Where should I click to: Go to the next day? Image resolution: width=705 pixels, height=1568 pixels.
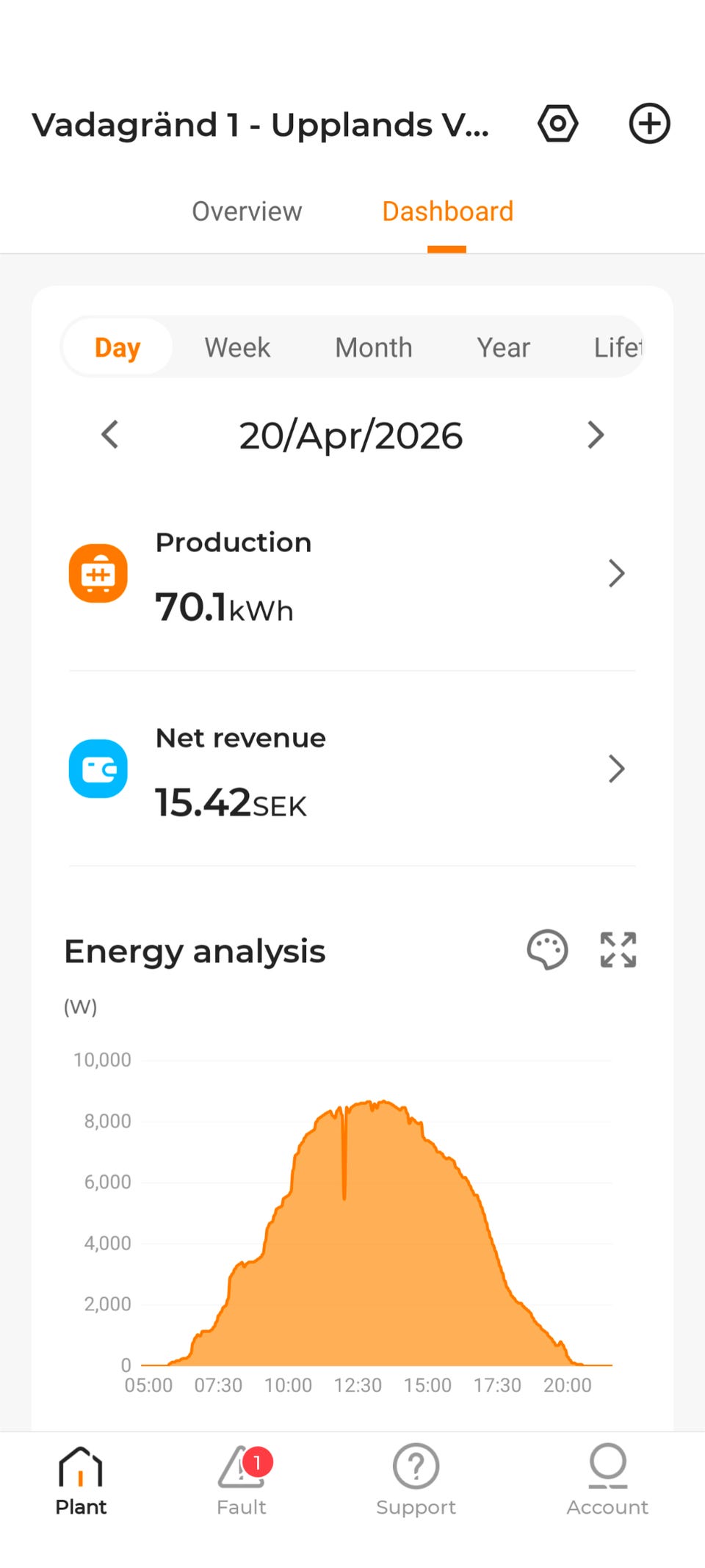coord(596,435)
